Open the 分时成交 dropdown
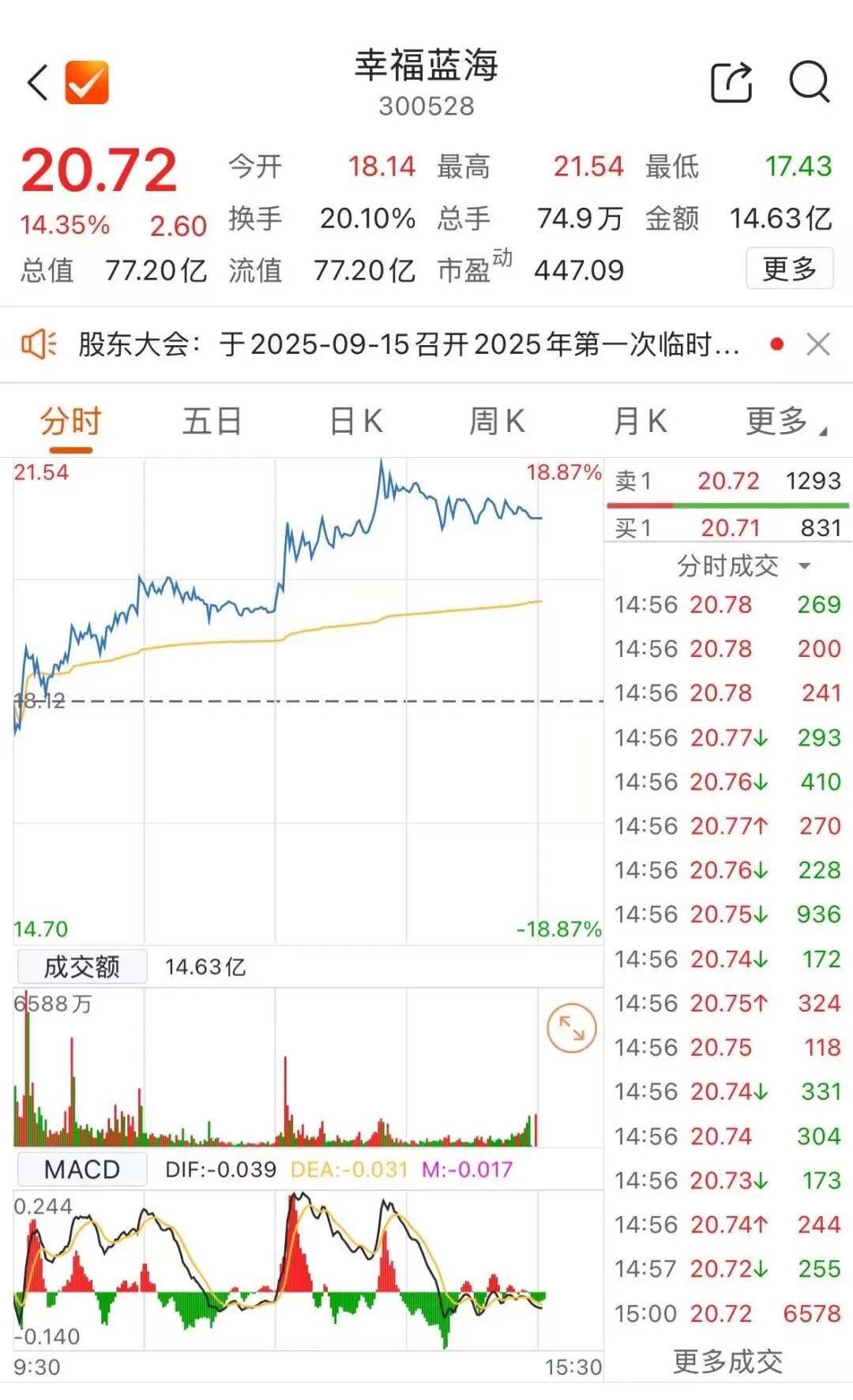Viewport: 853px width, 1400px height. (x=743, y=566)
